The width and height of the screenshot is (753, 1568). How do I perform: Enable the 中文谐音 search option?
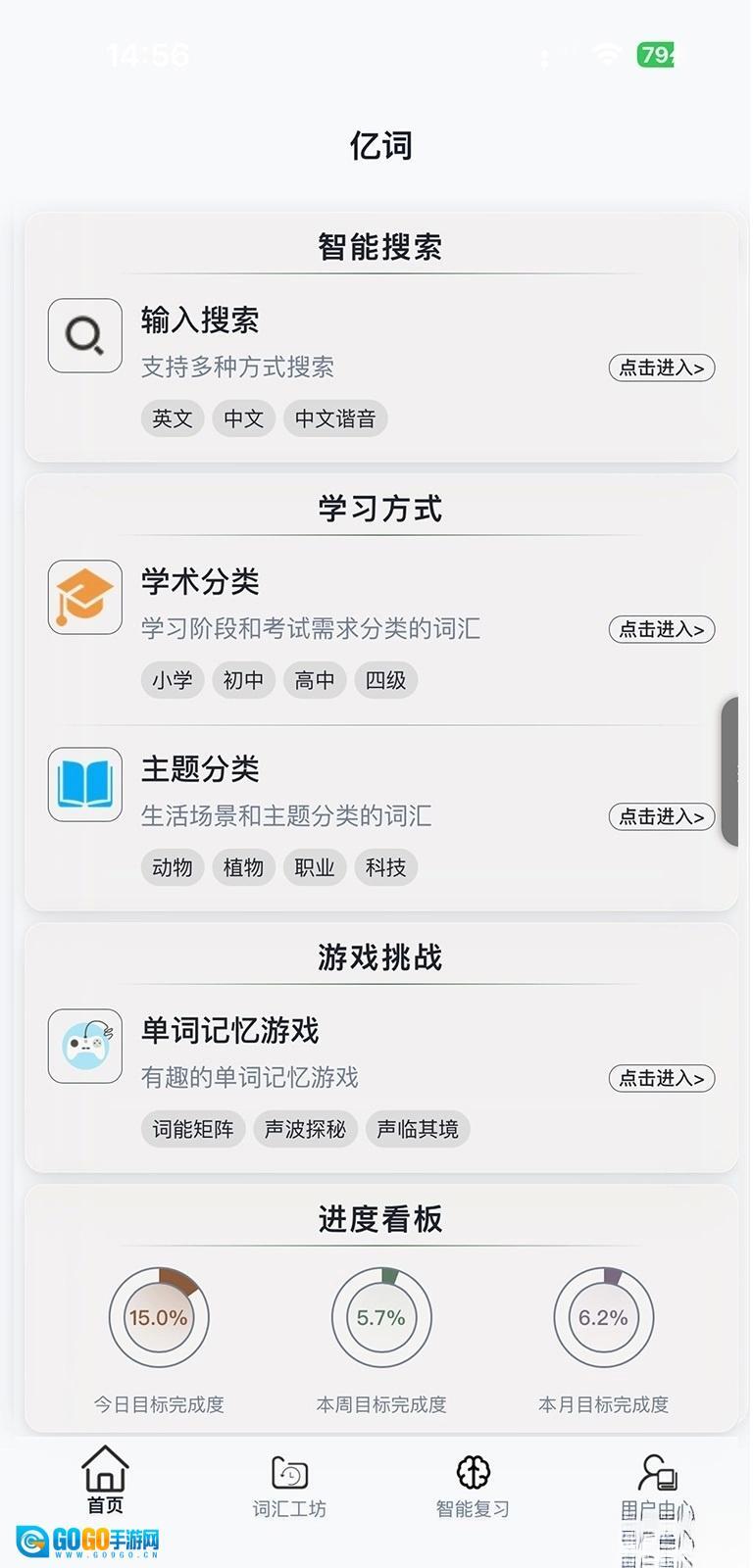[x=335, y=418]
